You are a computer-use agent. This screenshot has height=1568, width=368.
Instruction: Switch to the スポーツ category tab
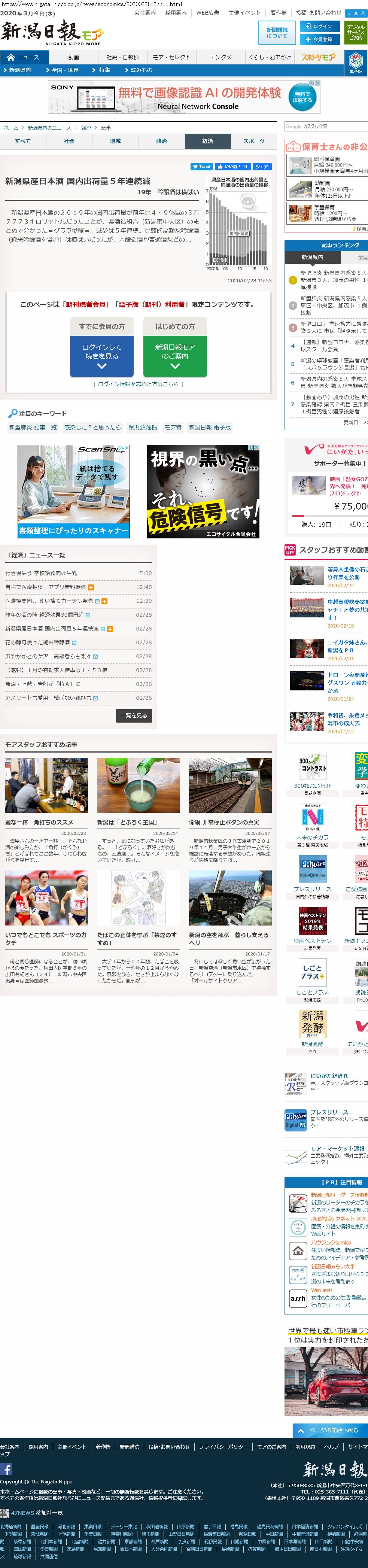point(254,141)
